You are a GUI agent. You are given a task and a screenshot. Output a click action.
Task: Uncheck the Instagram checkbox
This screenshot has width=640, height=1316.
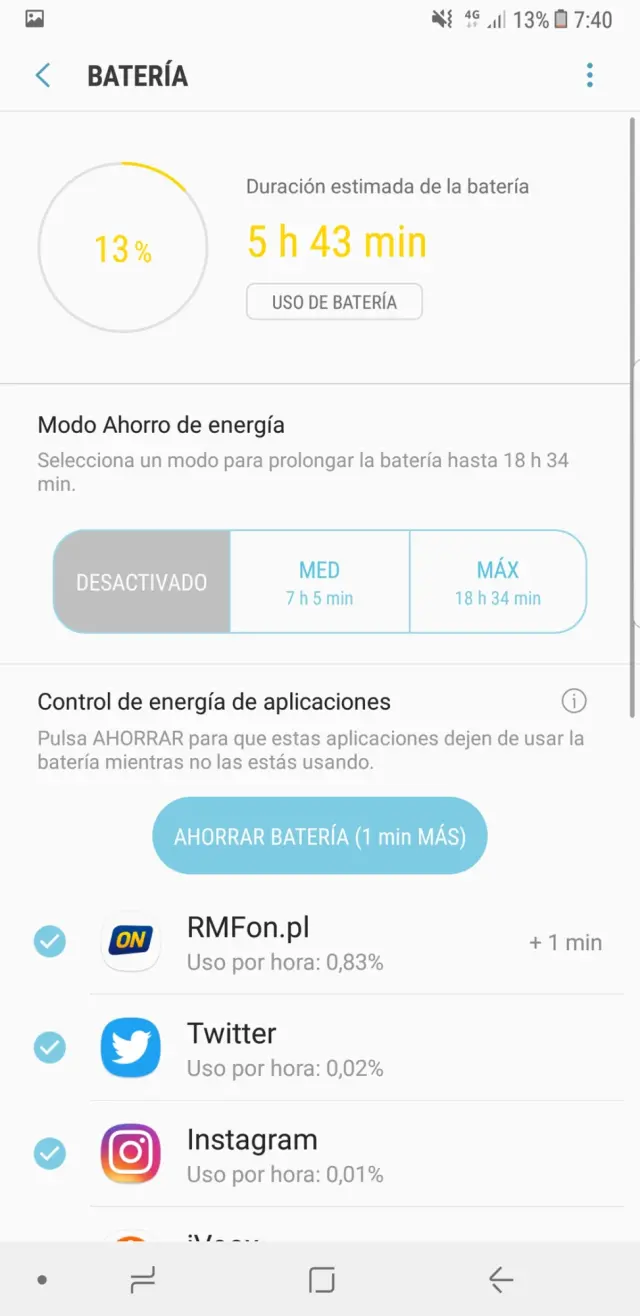coord(50,1153)
